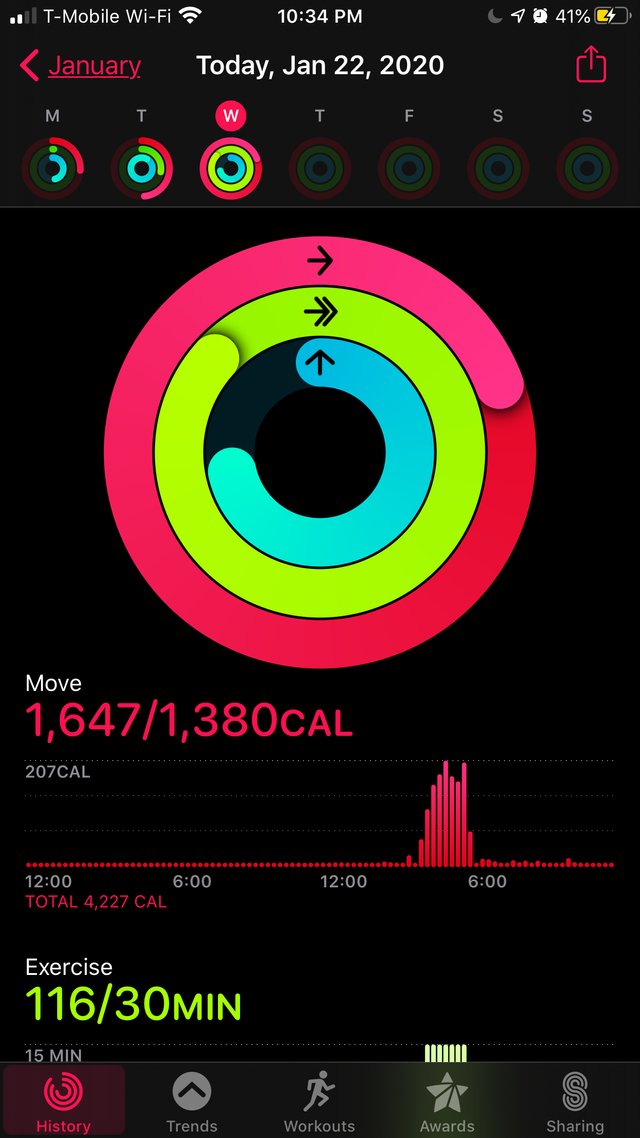
Task: Switch to the Trends tab
Action: click(192, 1101)
